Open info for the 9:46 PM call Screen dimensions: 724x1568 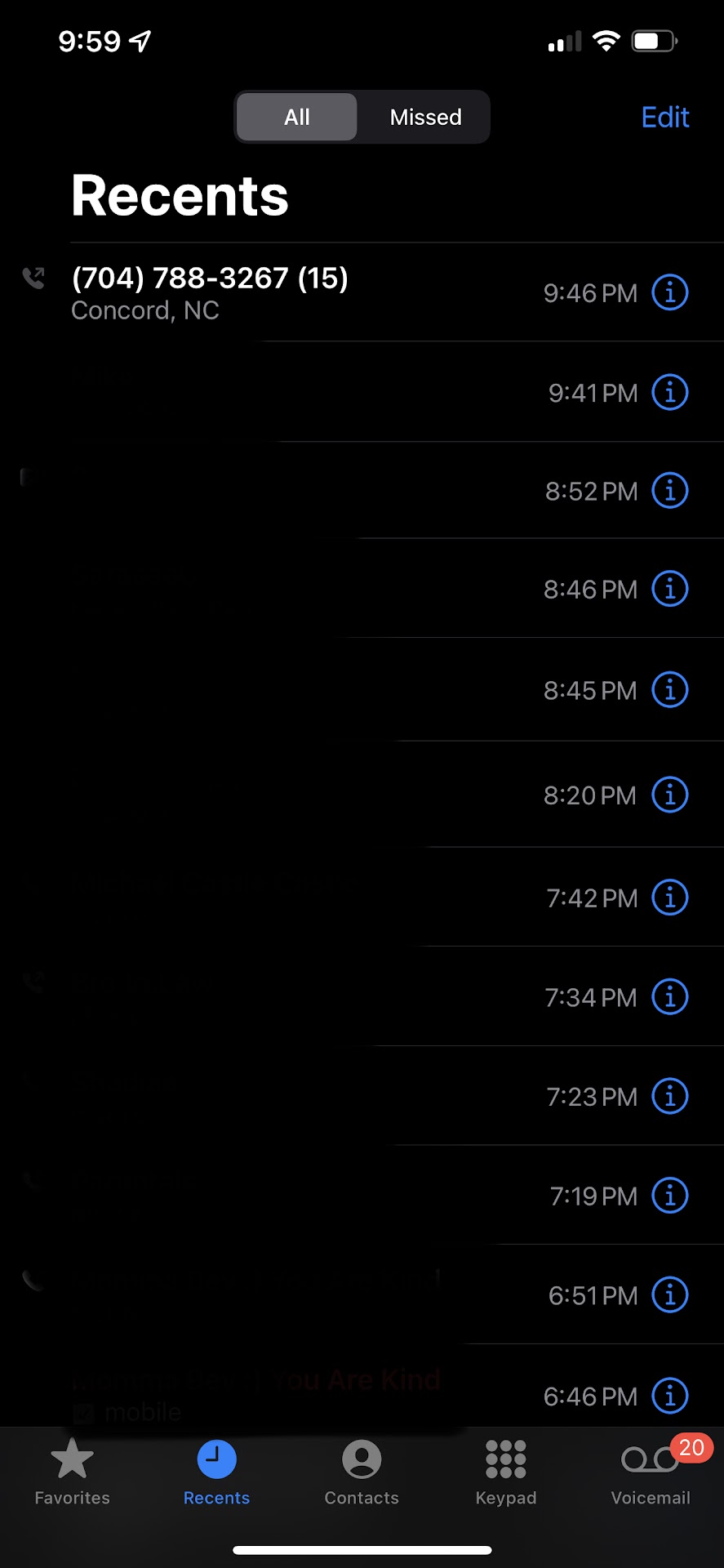click(669, 292)
